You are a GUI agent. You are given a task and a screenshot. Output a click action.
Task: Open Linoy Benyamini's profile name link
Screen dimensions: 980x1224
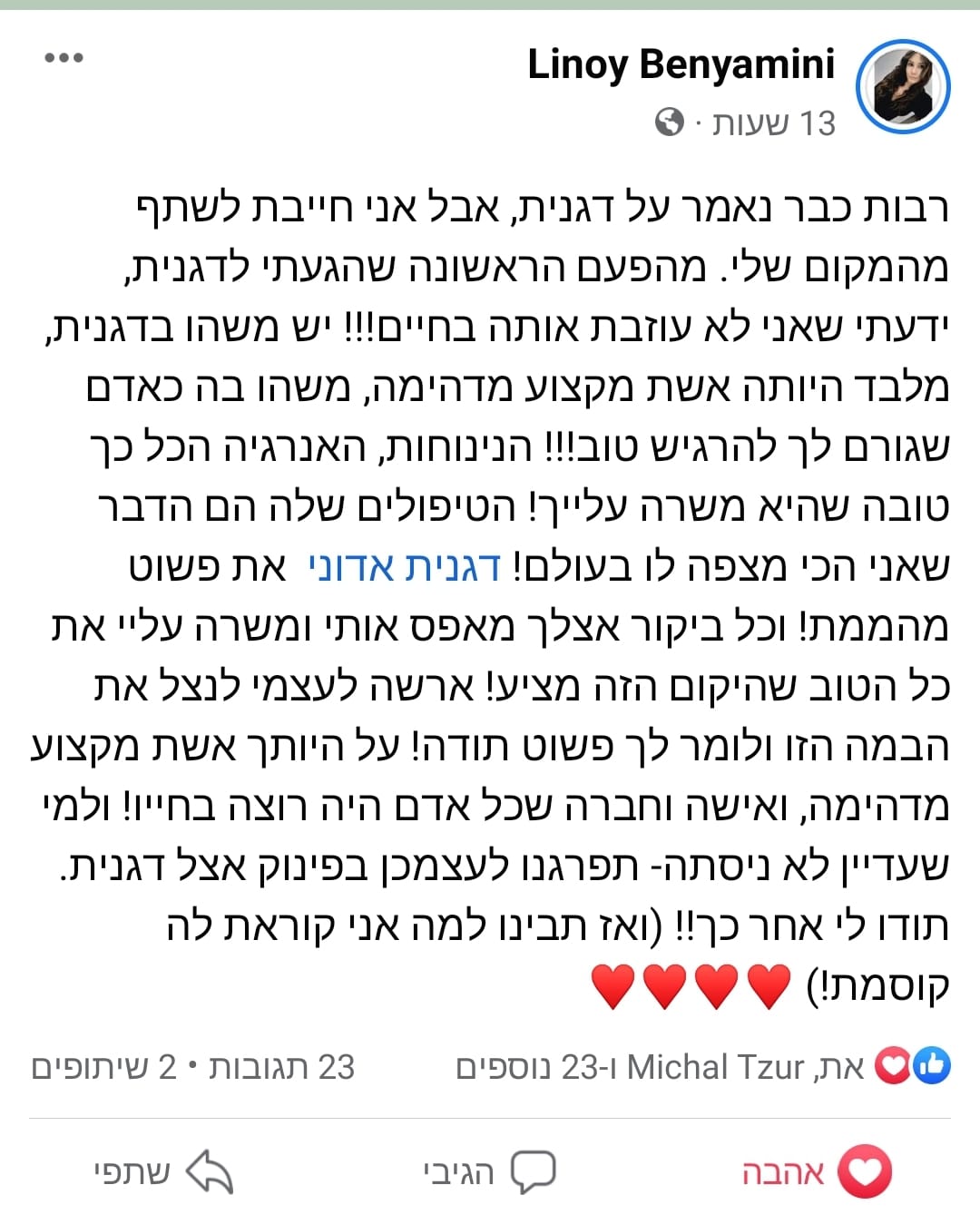tap(681, 65)
